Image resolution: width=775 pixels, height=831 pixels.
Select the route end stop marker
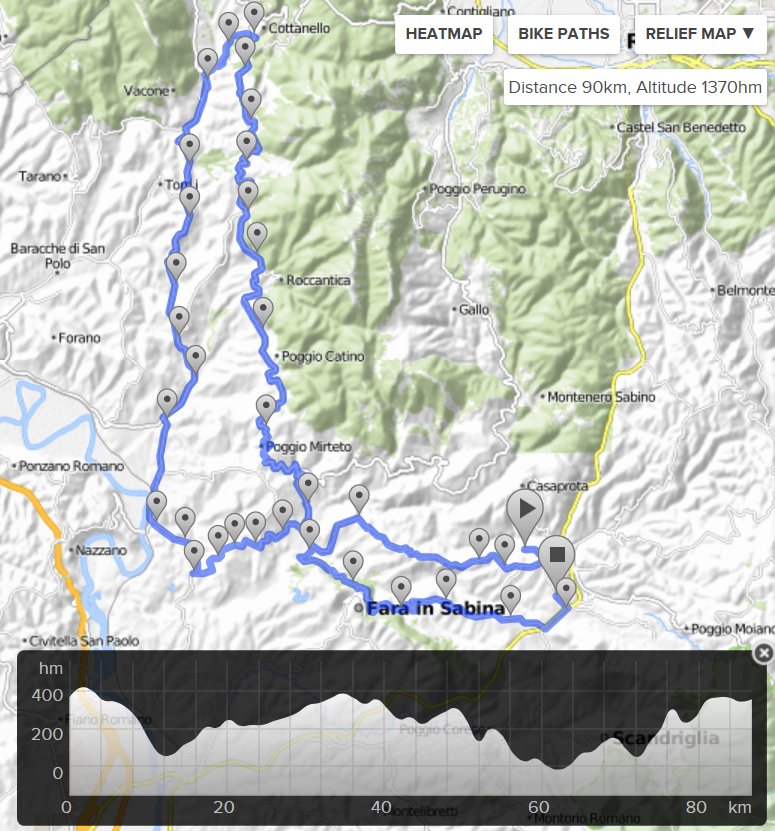pyautogui.click(x=557, y=554)
